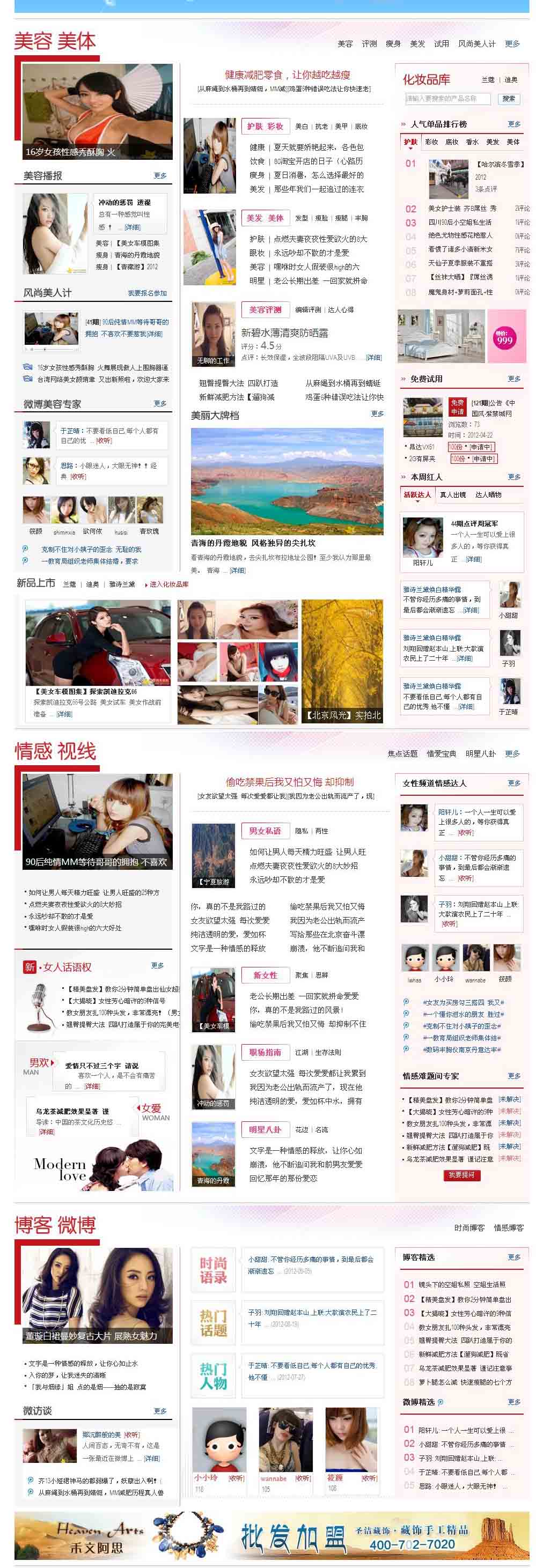The image size is (536, 1568).
Task: Open 更多 next to 博客精选
Action: (514, 1257)
